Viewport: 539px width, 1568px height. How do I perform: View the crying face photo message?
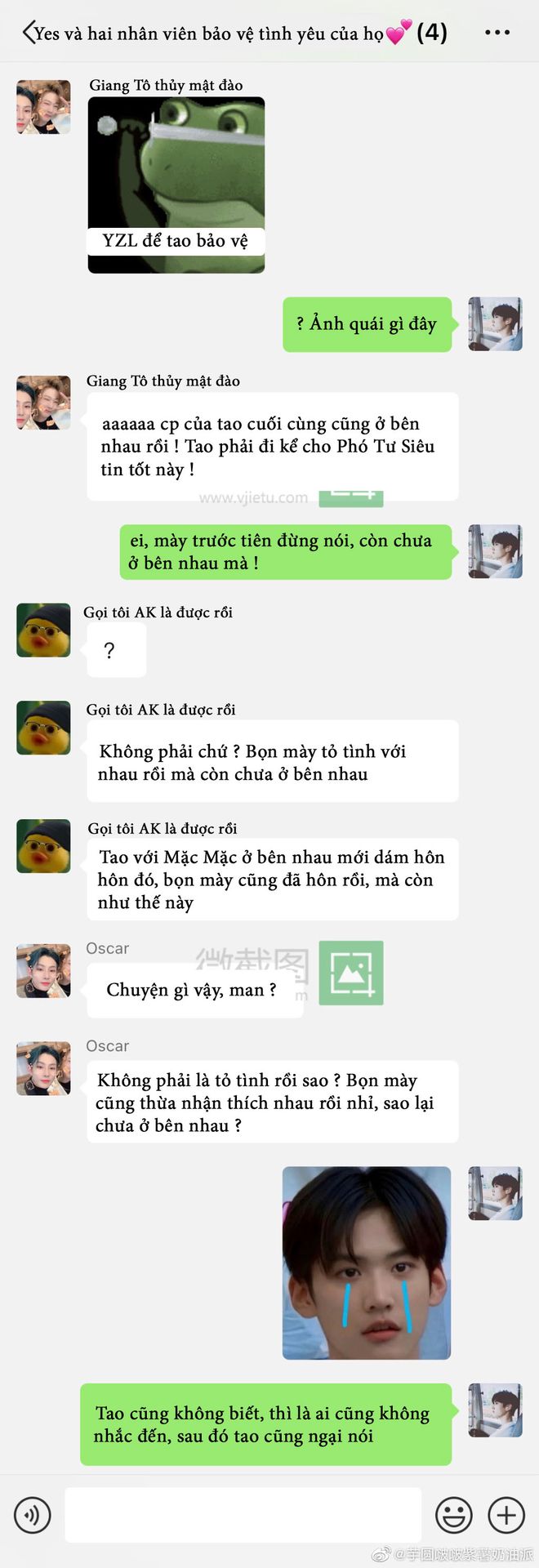(x=367, y=1263)
